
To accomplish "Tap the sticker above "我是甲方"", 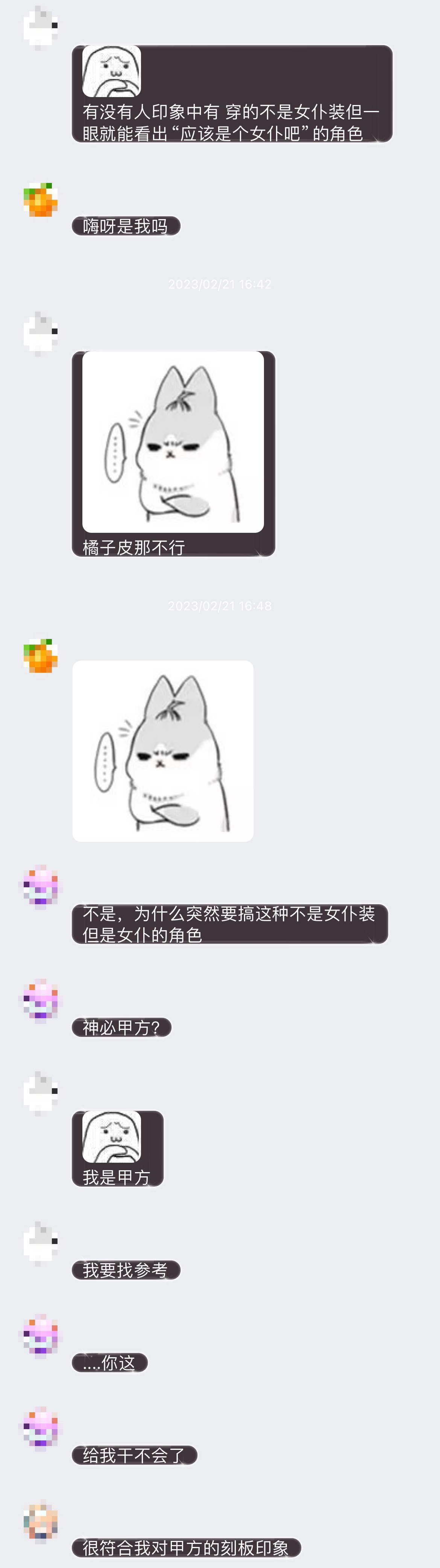I will [x=111, y=1136].
